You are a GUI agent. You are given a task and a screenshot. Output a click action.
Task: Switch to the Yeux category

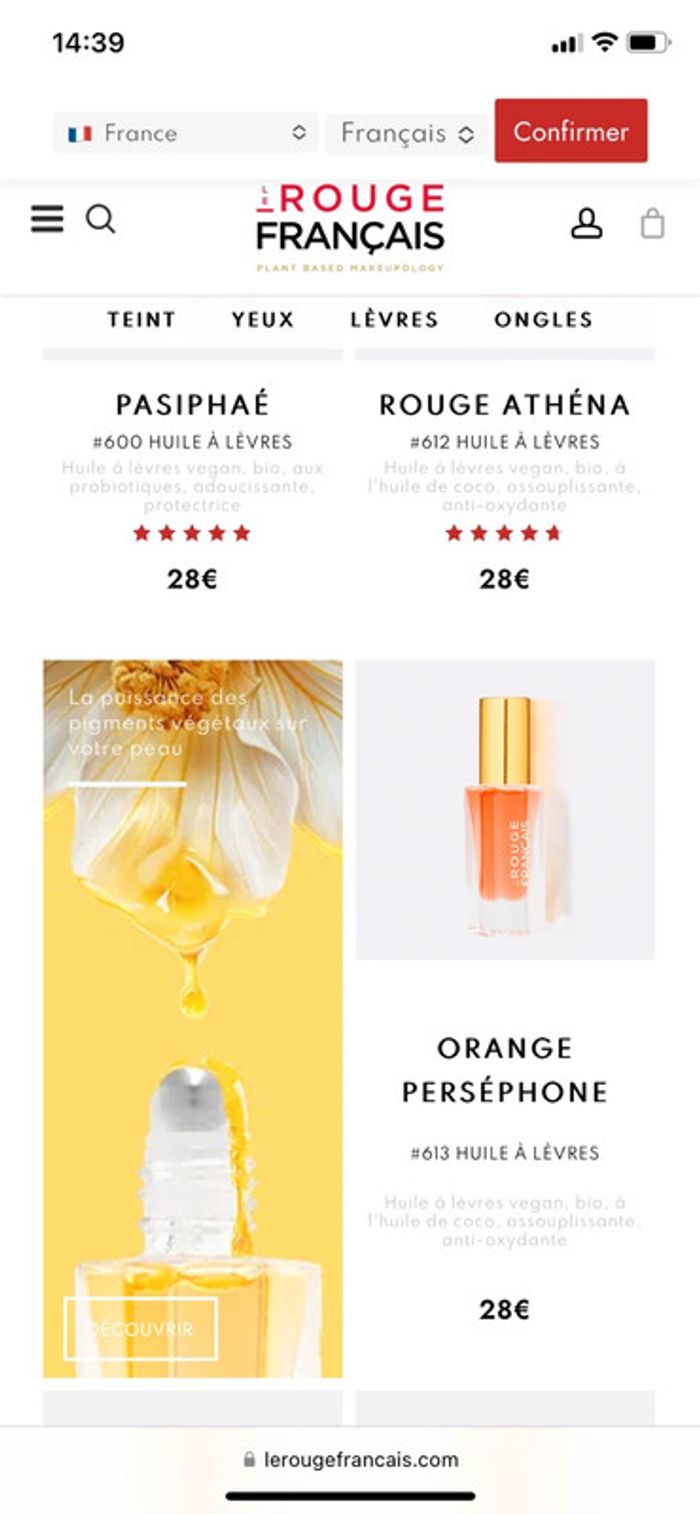point(263,320)
